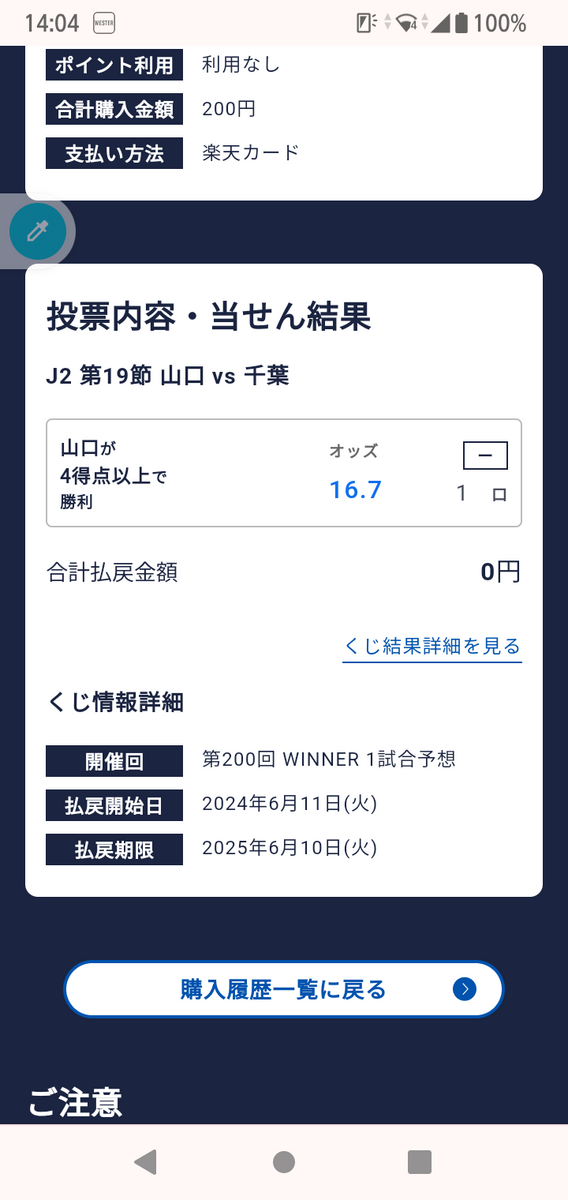
Task: Go back with the system back button
Action: point(146,1161)
